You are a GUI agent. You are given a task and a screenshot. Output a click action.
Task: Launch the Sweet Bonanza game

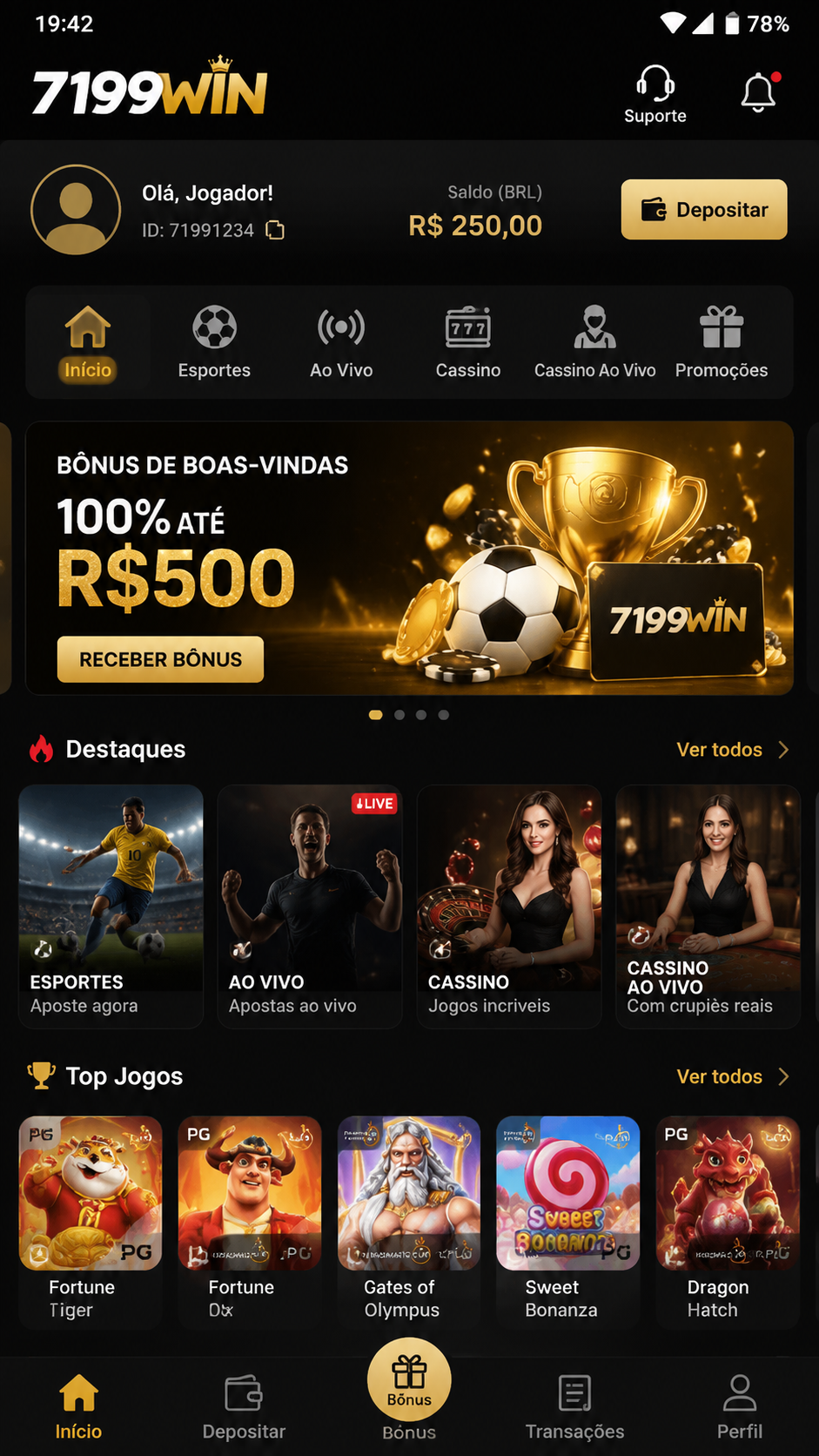pos(568,1219)
